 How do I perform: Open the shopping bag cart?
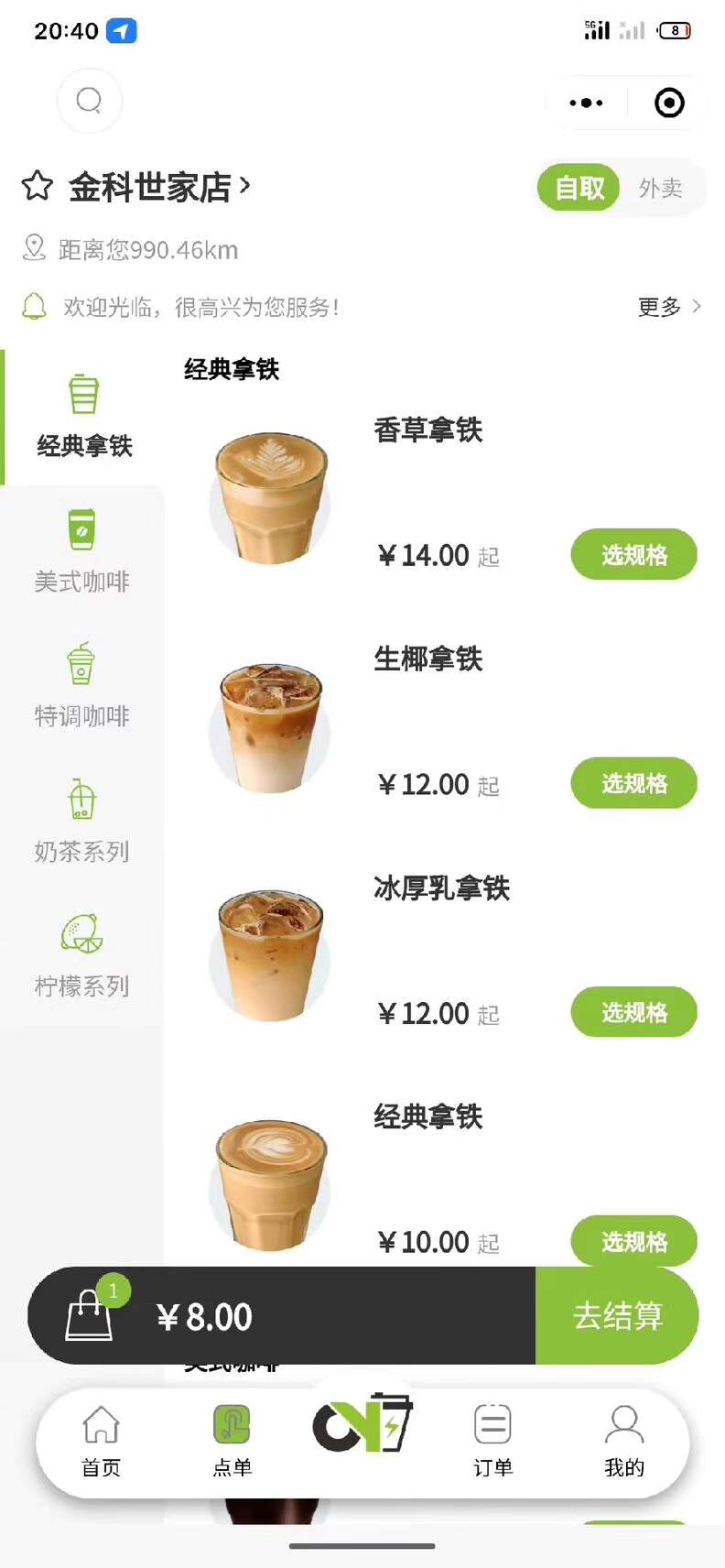90,1315
